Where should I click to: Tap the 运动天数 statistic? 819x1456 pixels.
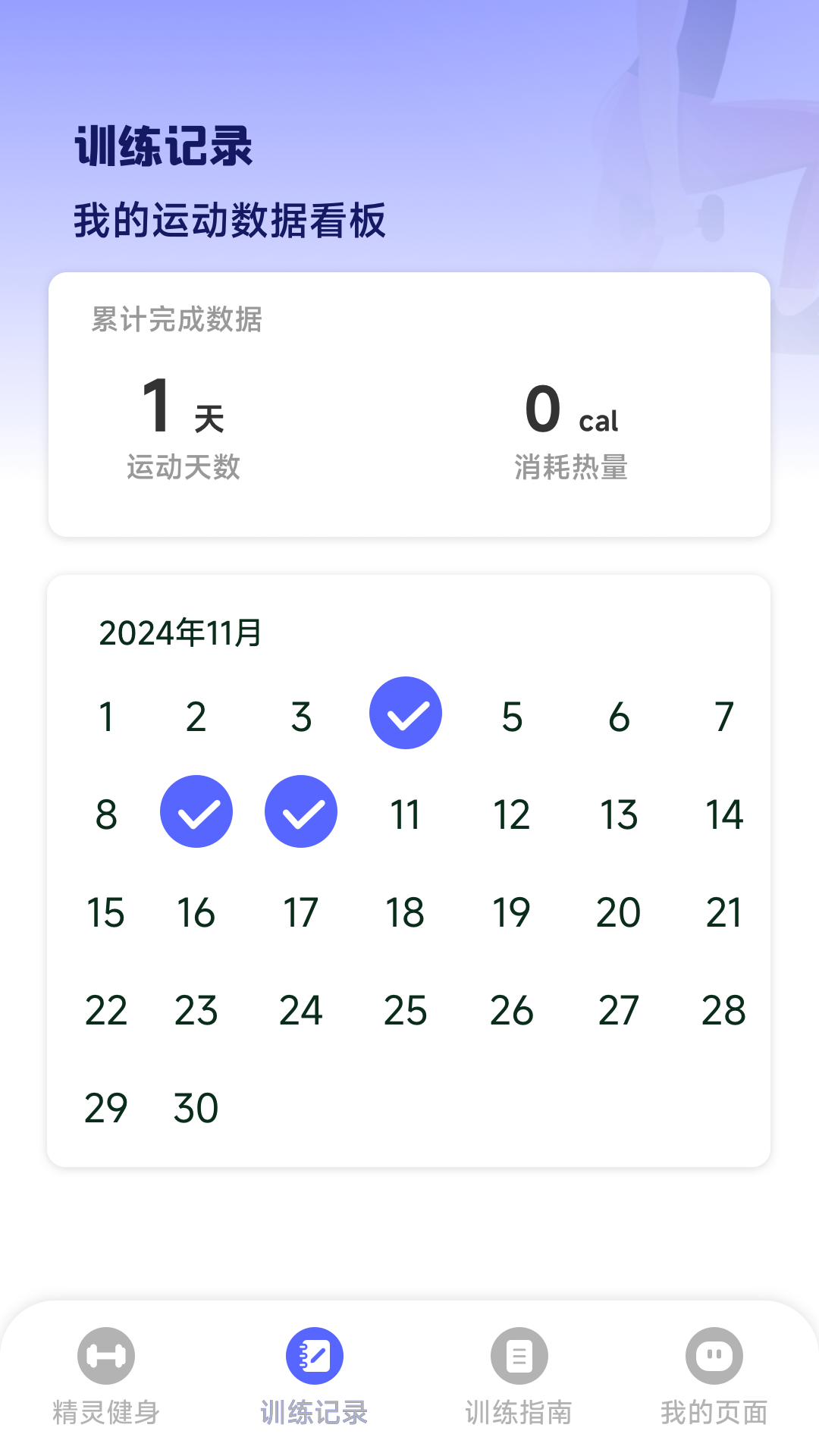coord(182,469)
